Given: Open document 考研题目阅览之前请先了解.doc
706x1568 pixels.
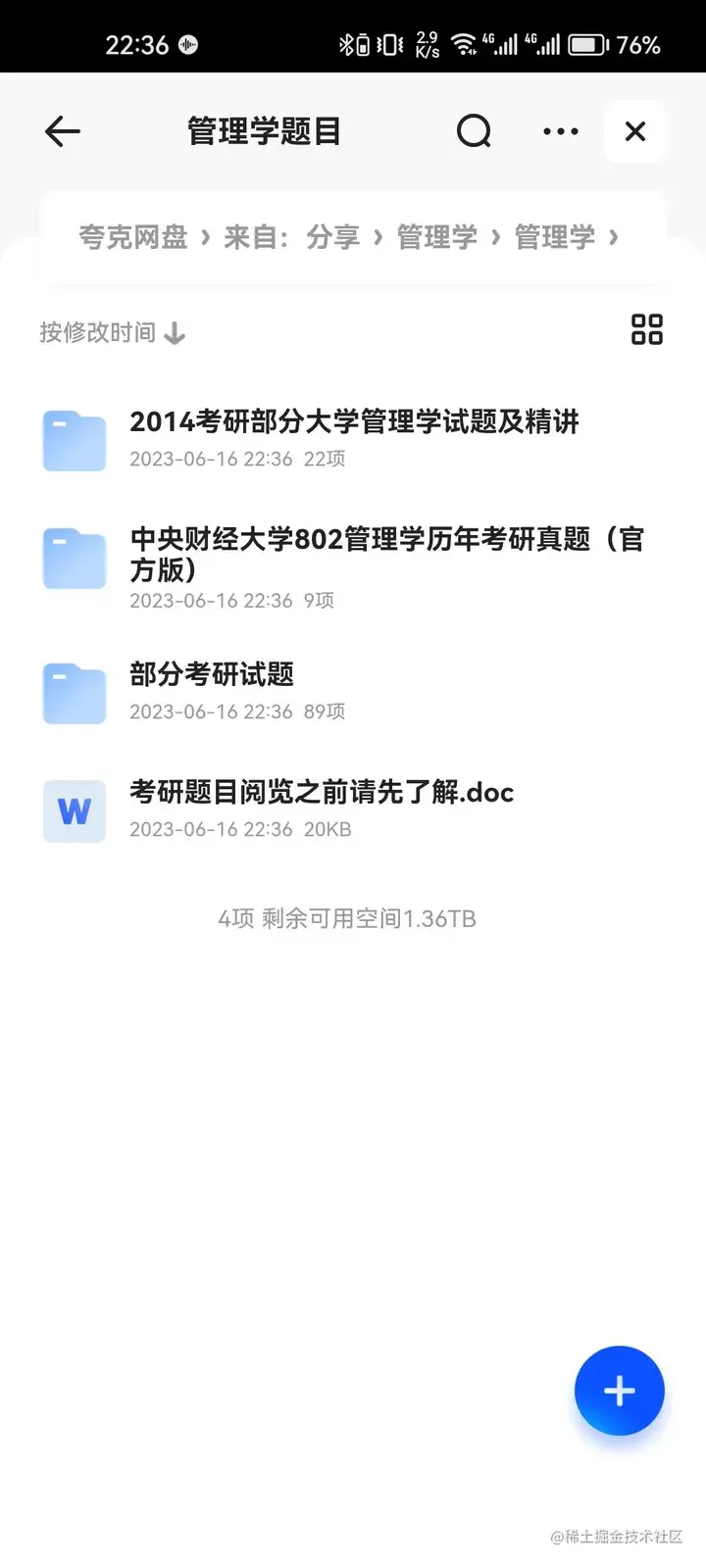Looking at the screenshot, I should pyautogui.click(x=321, y=808).
